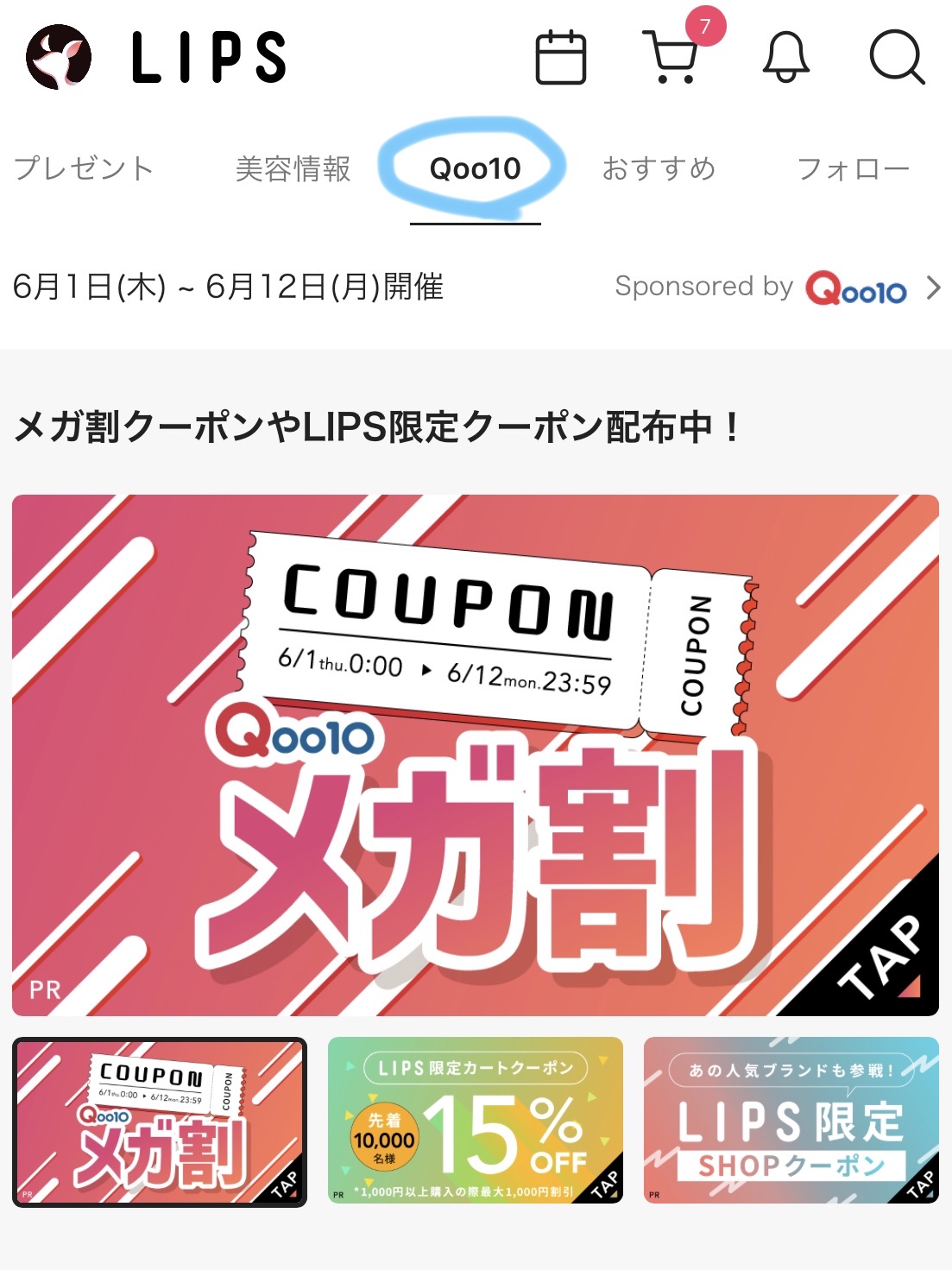Open the 美容情報 tab
The width and height of the screenshot is (952, 1270).
pyautogui.click(x=295, y=169)
